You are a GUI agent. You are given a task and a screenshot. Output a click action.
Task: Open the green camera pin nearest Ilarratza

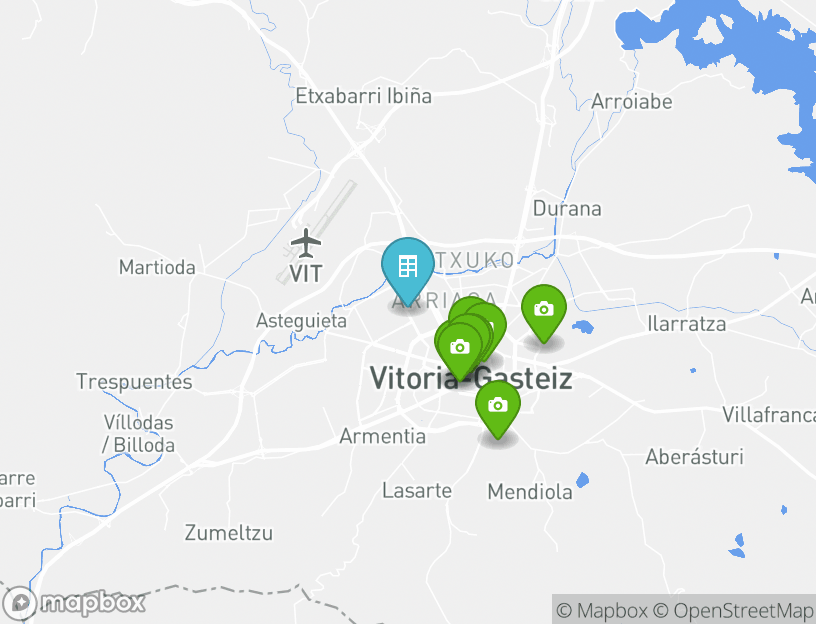[543, 309]
